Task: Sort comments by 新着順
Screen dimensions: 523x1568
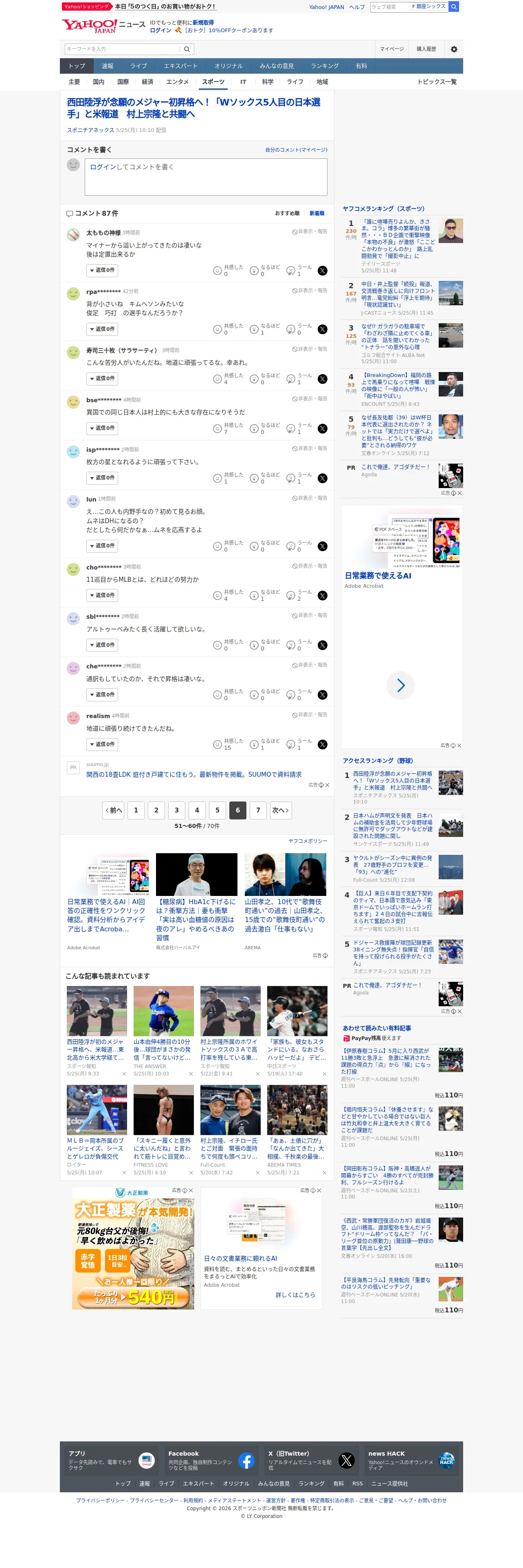Action: (x=316, y=214)
